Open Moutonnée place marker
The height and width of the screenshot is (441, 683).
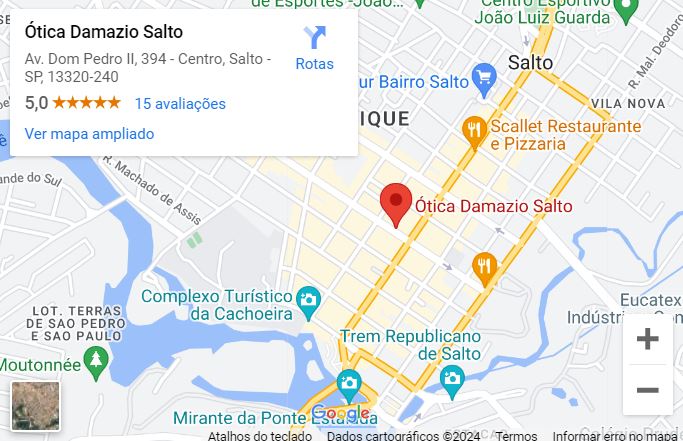[96, 365]
